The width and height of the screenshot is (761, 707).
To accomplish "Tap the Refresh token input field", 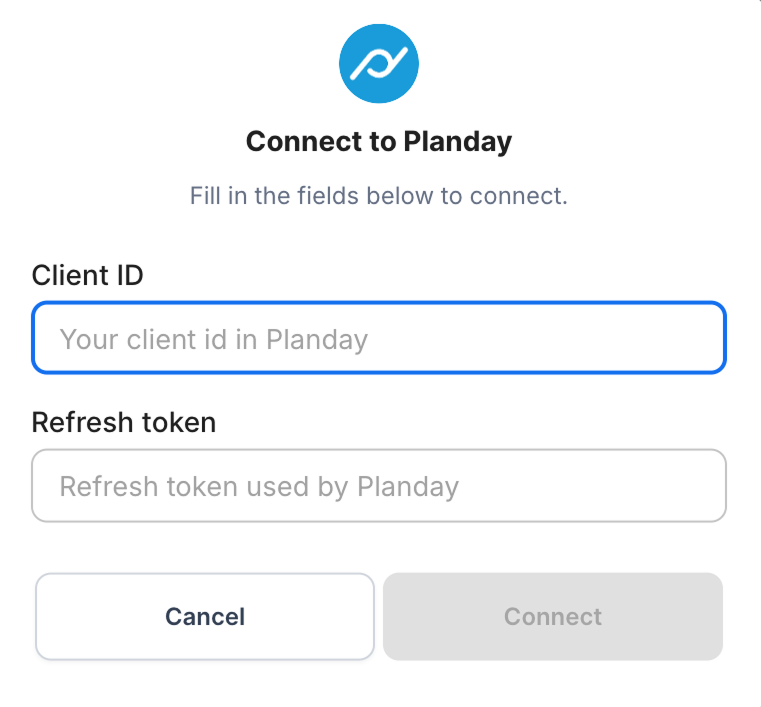I will 378,486.
